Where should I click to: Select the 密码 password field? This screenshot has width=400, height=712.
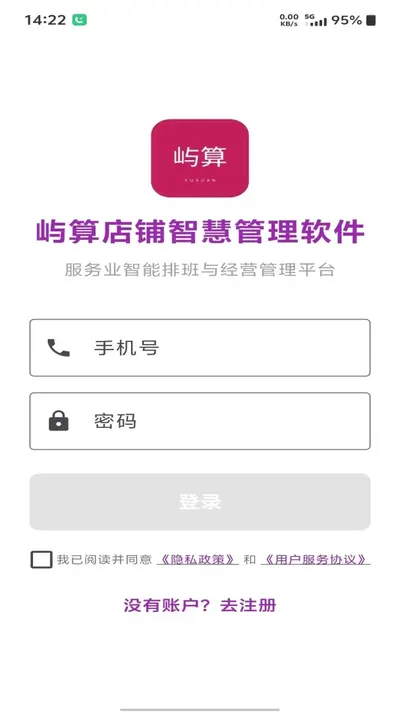[200, 421]
